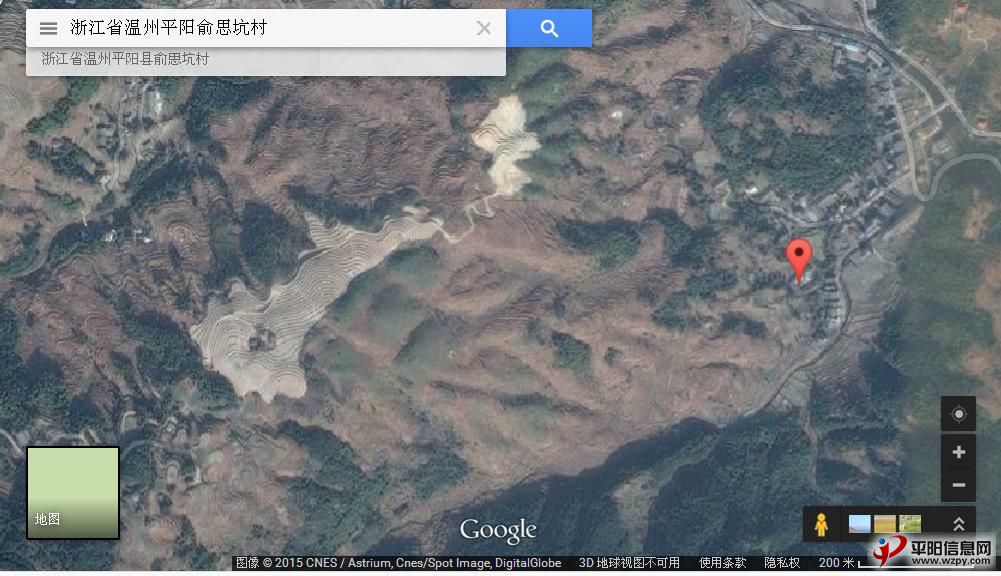
Task: Open 隐私权 privacy link
Action: click(782, 563)
